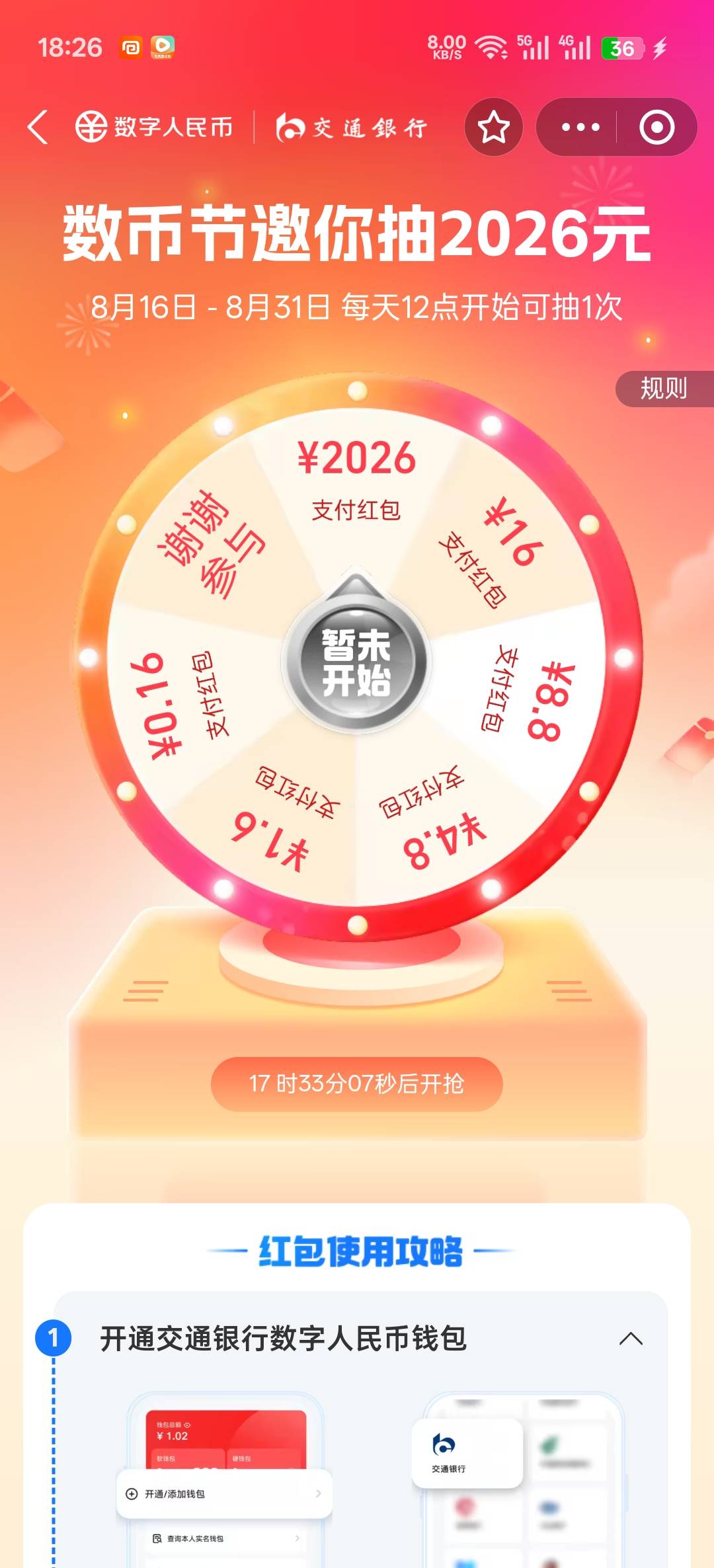Viewport: 714px width, 1568px height.
Task: Close the mini program with the circle icon
Action: (x=656, y=127)
